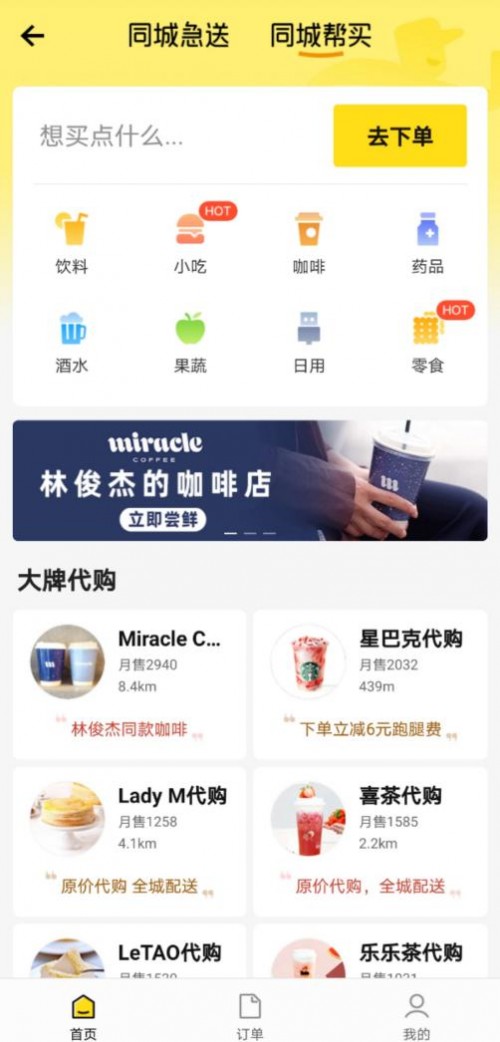Viewport: 500px width, 1042px height.
Task: Open the 小吃 category
Action: click(x=191, y=243)
